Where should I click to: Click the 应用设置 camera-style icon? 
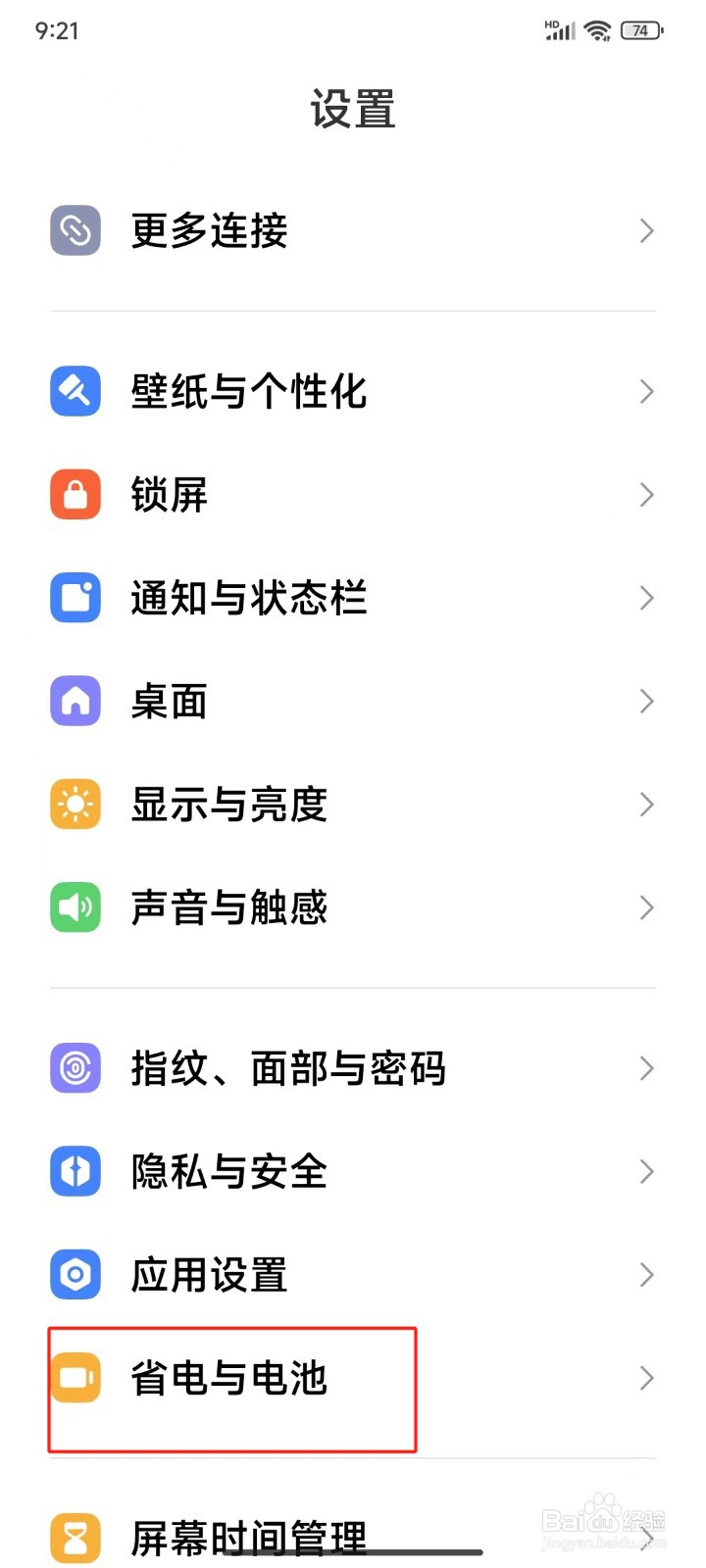(x=75, y=1274)
